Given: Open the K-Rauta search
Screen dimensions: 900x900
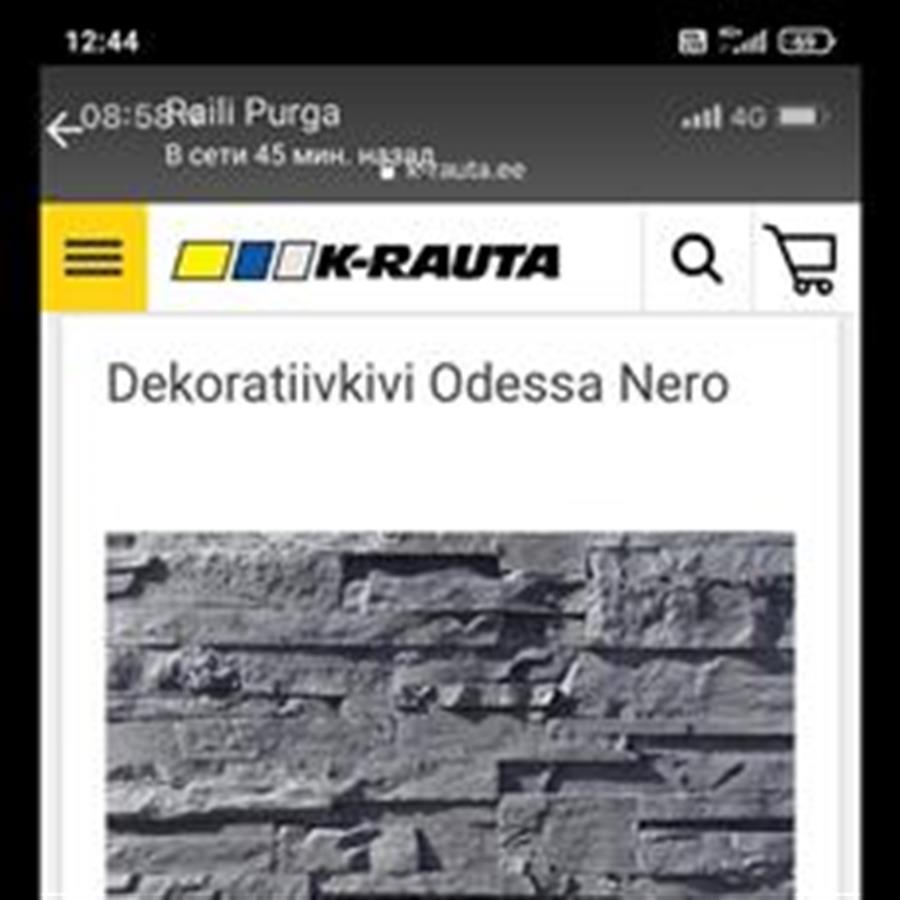Looking at the screenshot, I should [x=697, y=261].
